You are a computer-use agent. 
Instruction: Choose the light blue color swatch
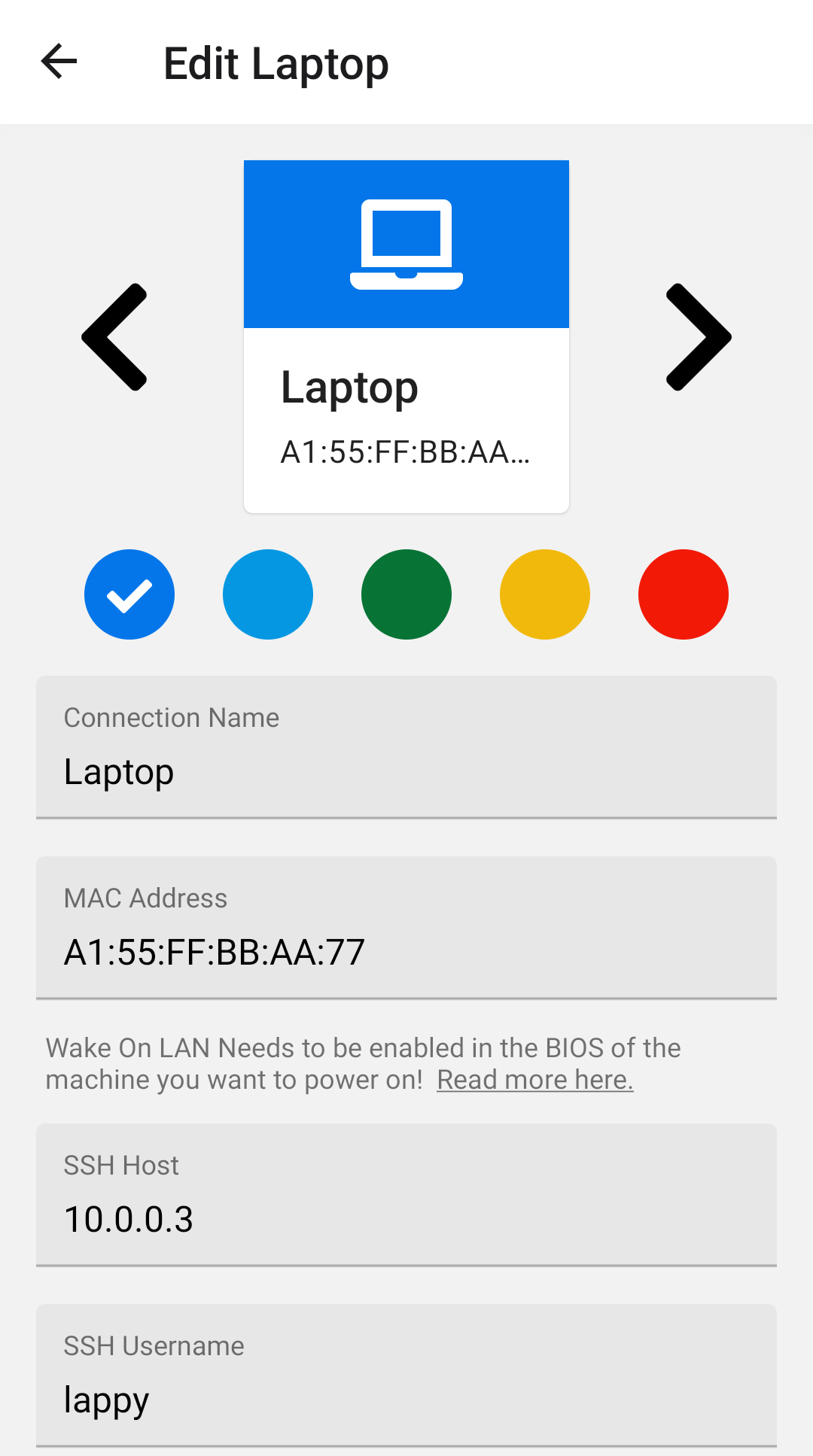pos(268,594)
